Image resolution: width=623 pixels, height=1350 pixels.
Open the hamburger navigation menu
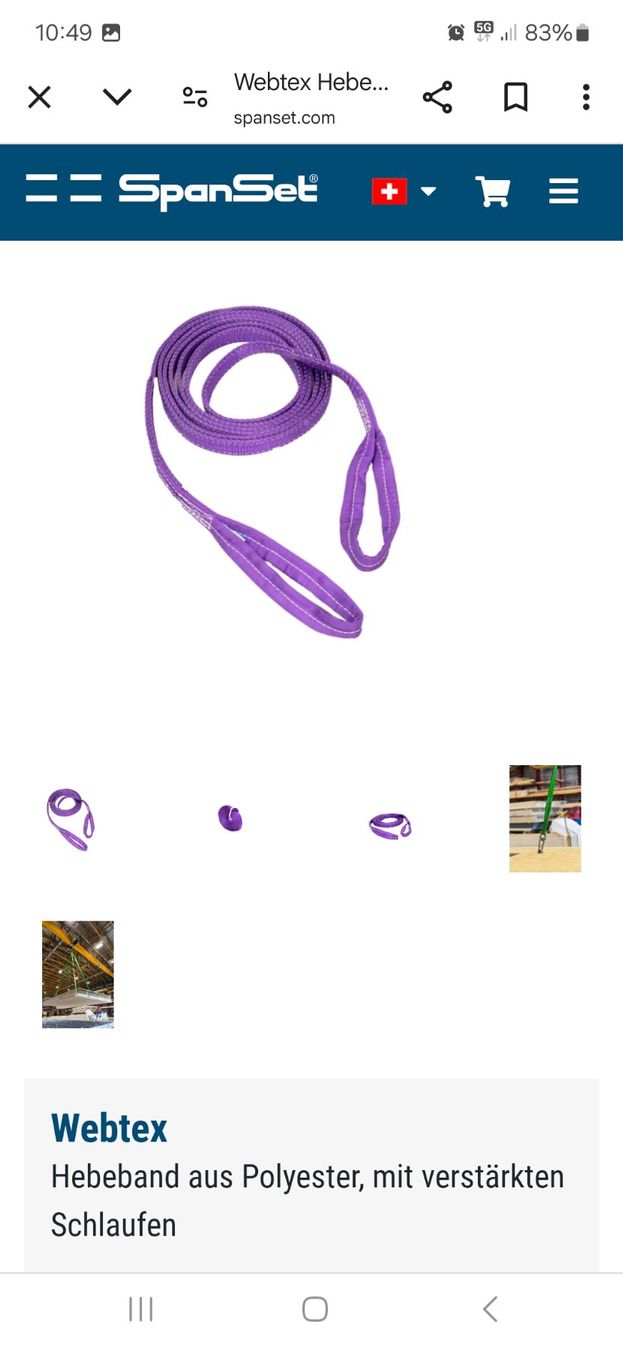tap(564, 191)
